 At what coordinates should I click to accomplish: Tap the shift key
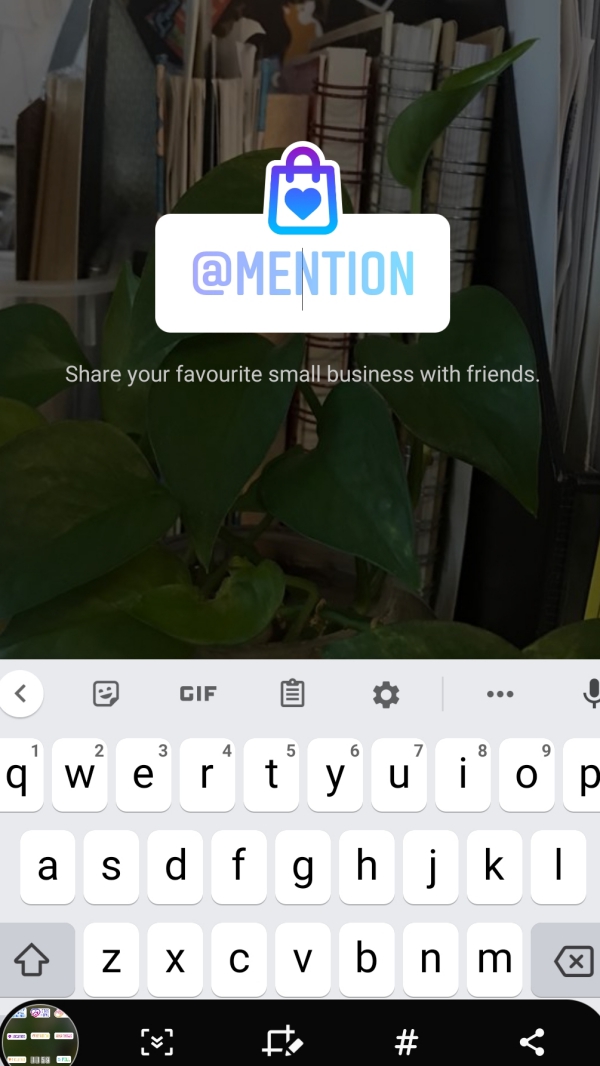click(32, 960)
